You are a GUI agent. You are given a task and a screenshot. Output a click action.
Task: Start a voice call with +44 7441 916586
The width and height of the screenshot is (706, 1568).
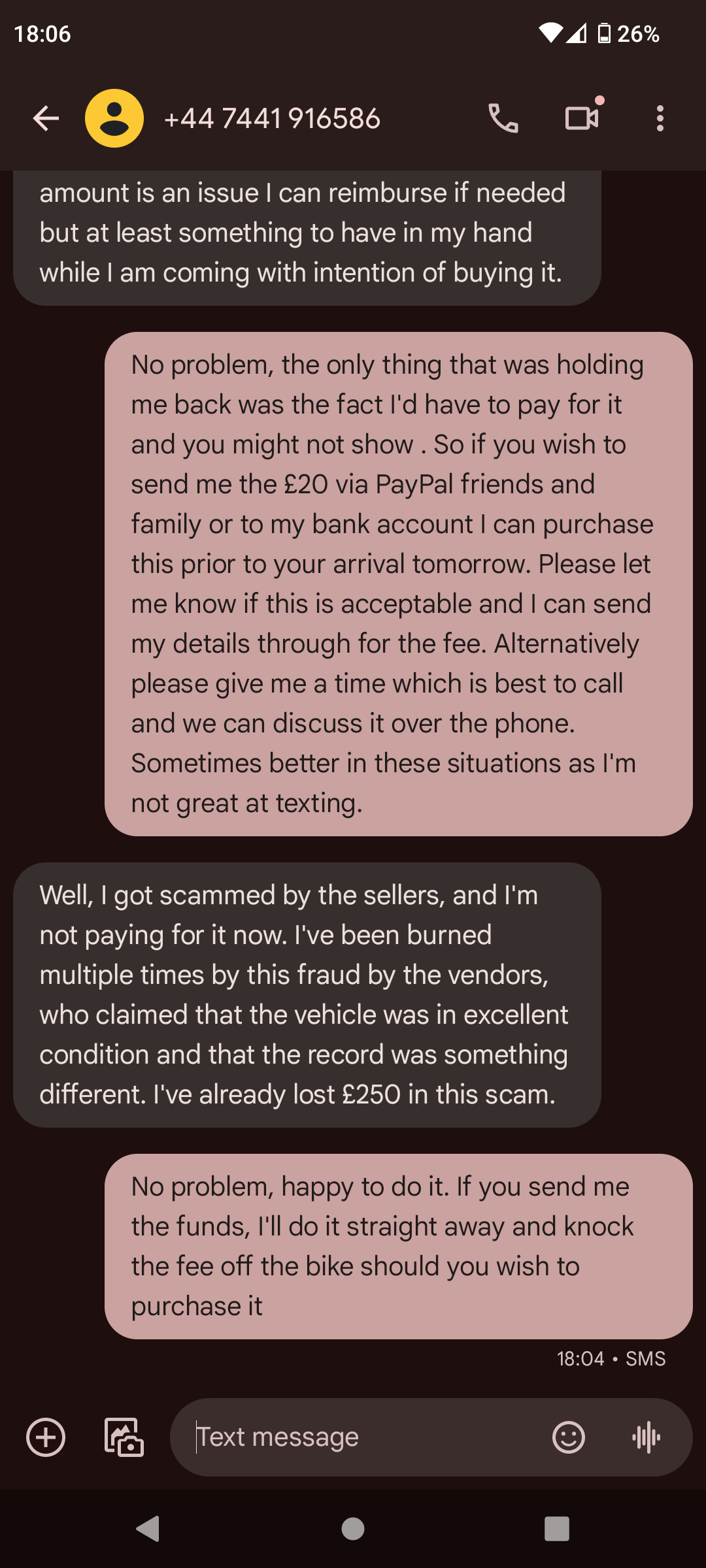coord(503,118)
